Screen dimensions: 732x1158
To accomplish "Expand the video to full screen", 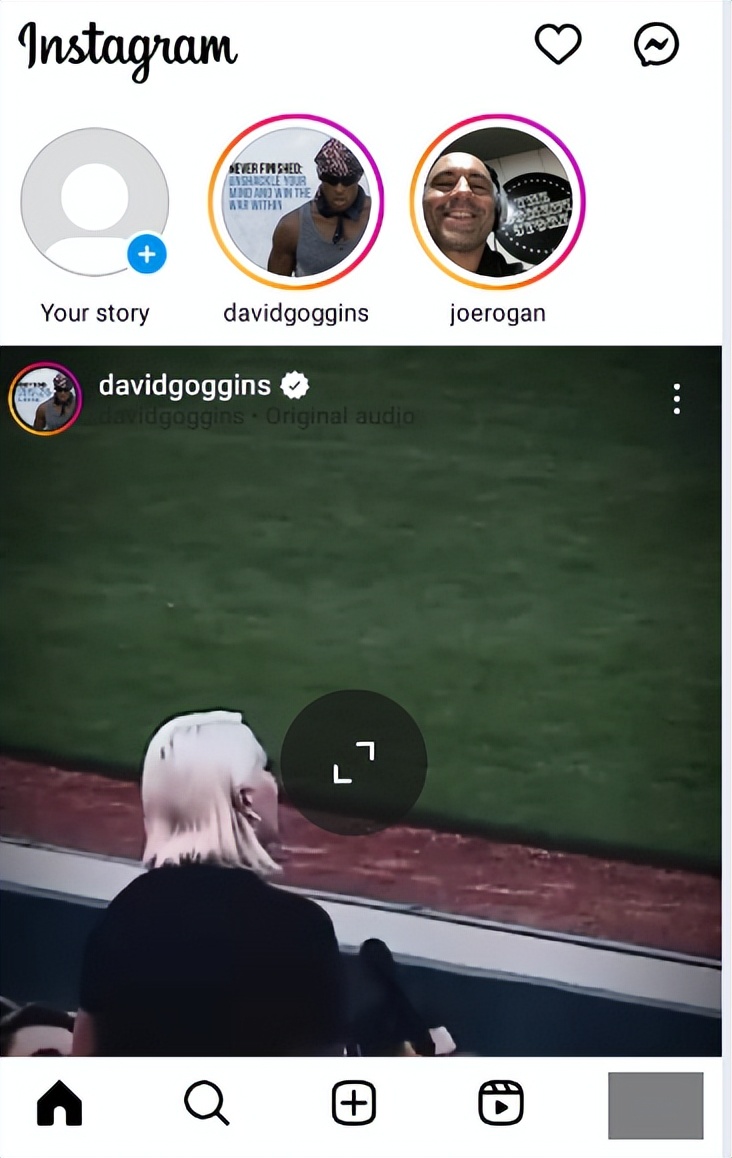I will (354, 763).
